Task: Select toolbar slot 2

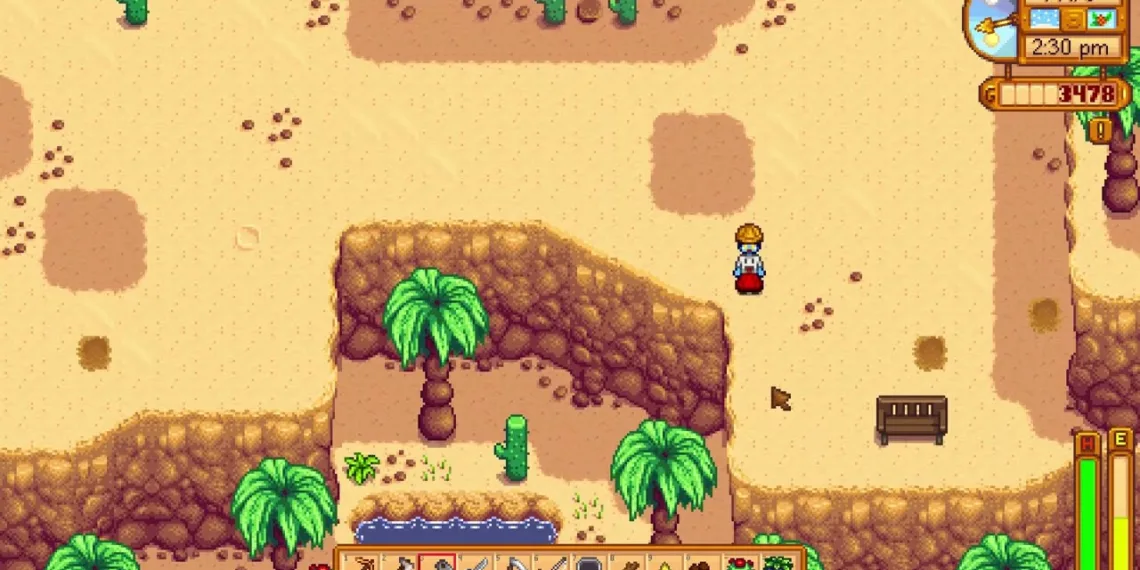Action: point(400,562)
